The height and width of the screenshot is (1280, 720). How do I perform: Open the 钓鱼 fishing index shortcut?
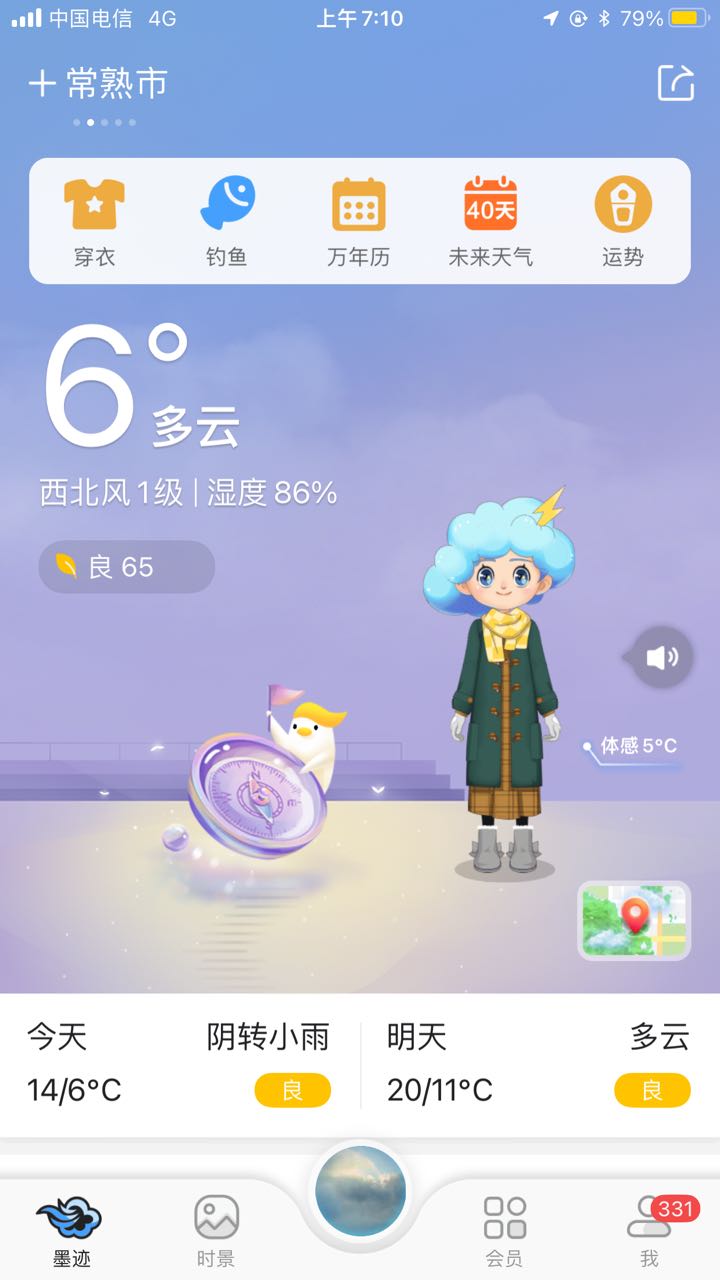(226, 221)
